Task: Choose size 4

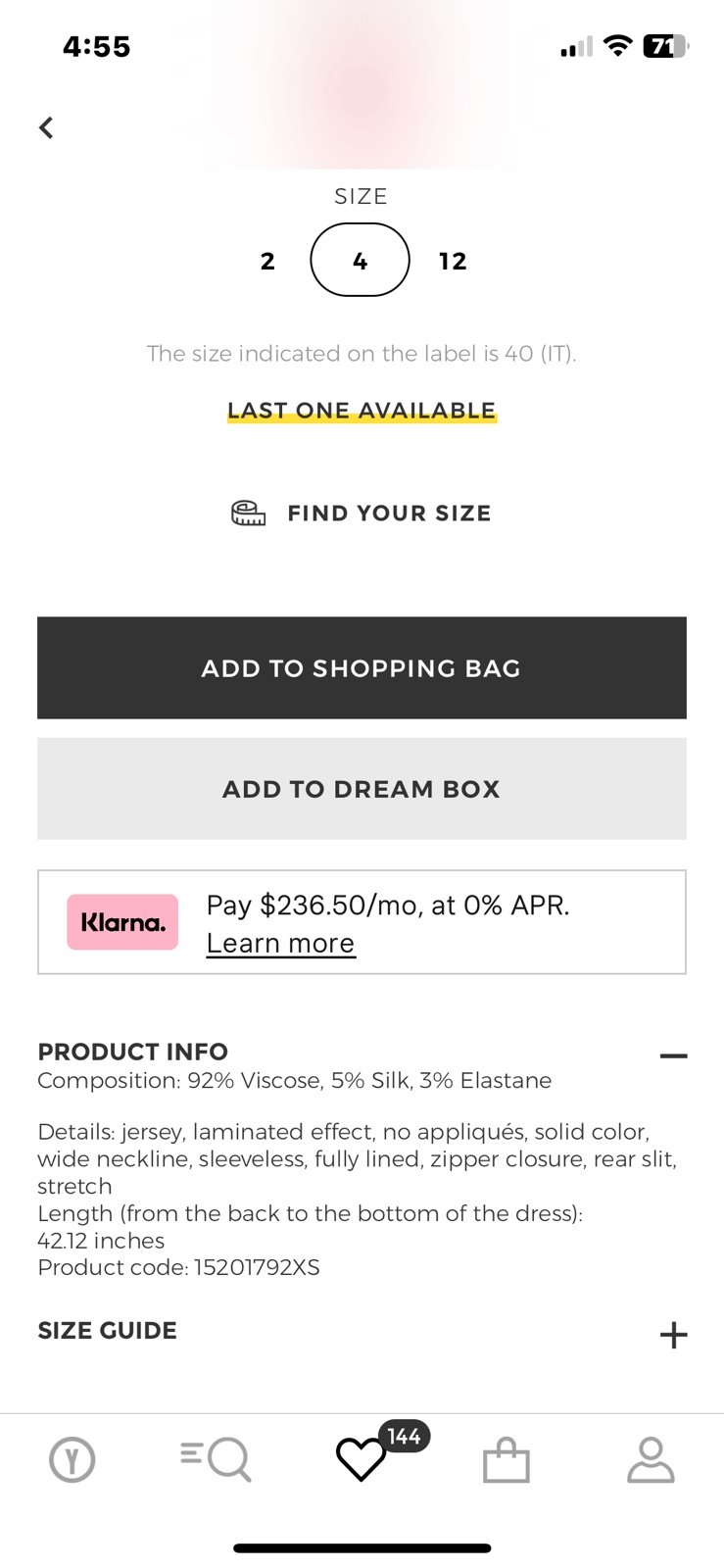Action: [x=360, y=260]
